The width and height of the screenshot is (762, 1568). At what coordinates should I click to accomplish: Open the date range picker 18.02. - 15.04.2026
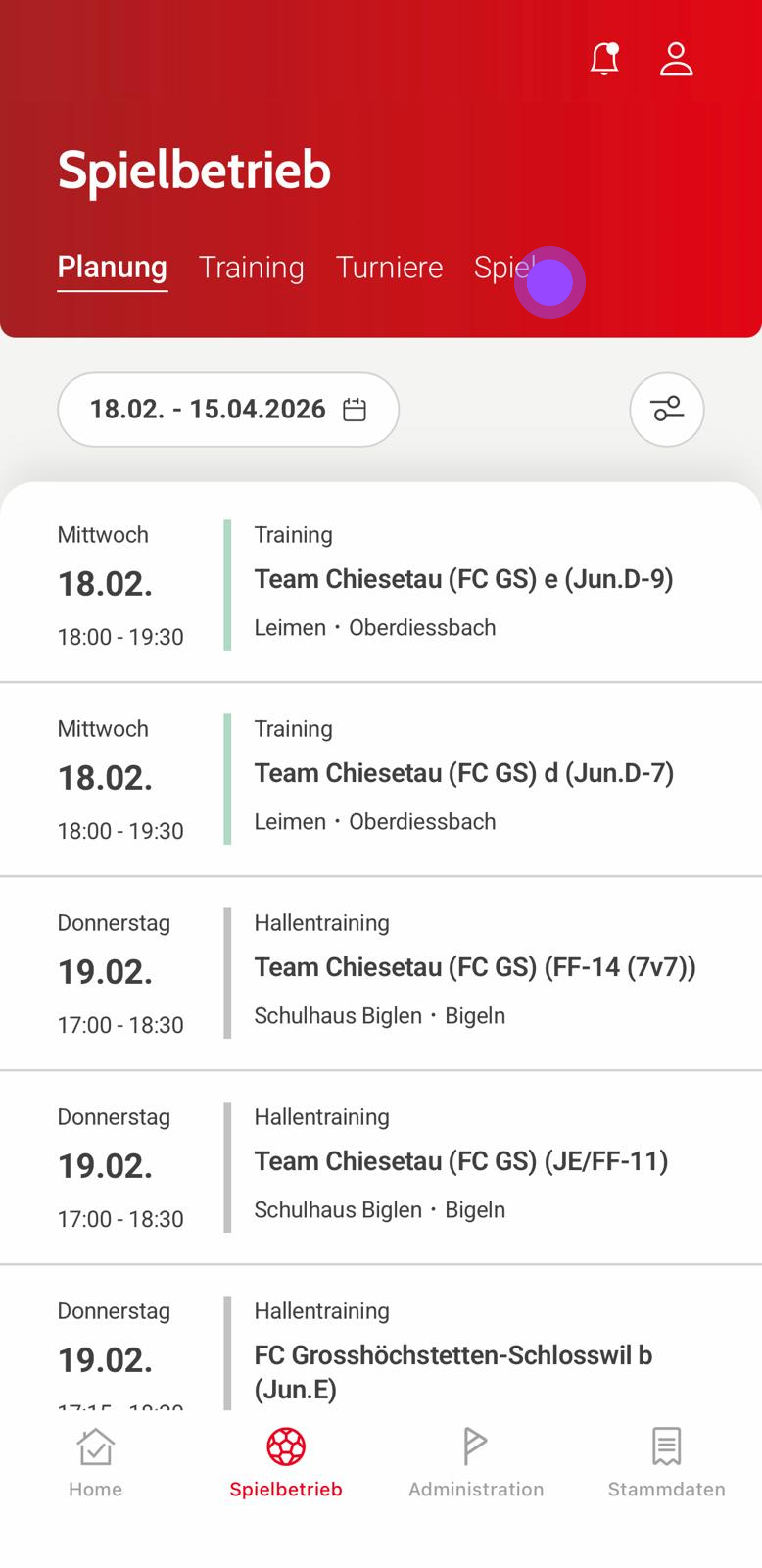228,410
